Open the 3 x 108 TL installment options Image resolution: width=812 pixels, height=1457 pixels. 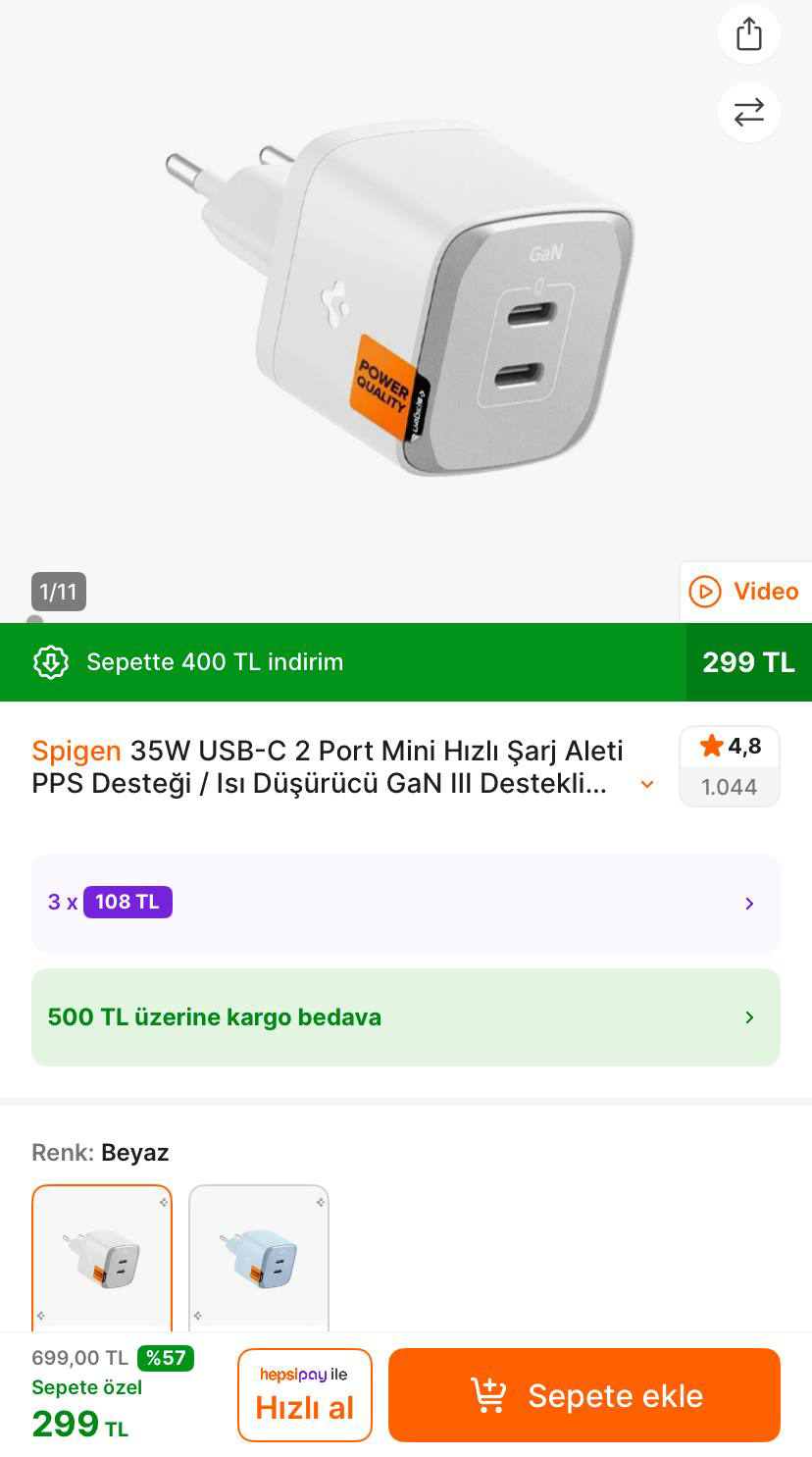(405, 903)
